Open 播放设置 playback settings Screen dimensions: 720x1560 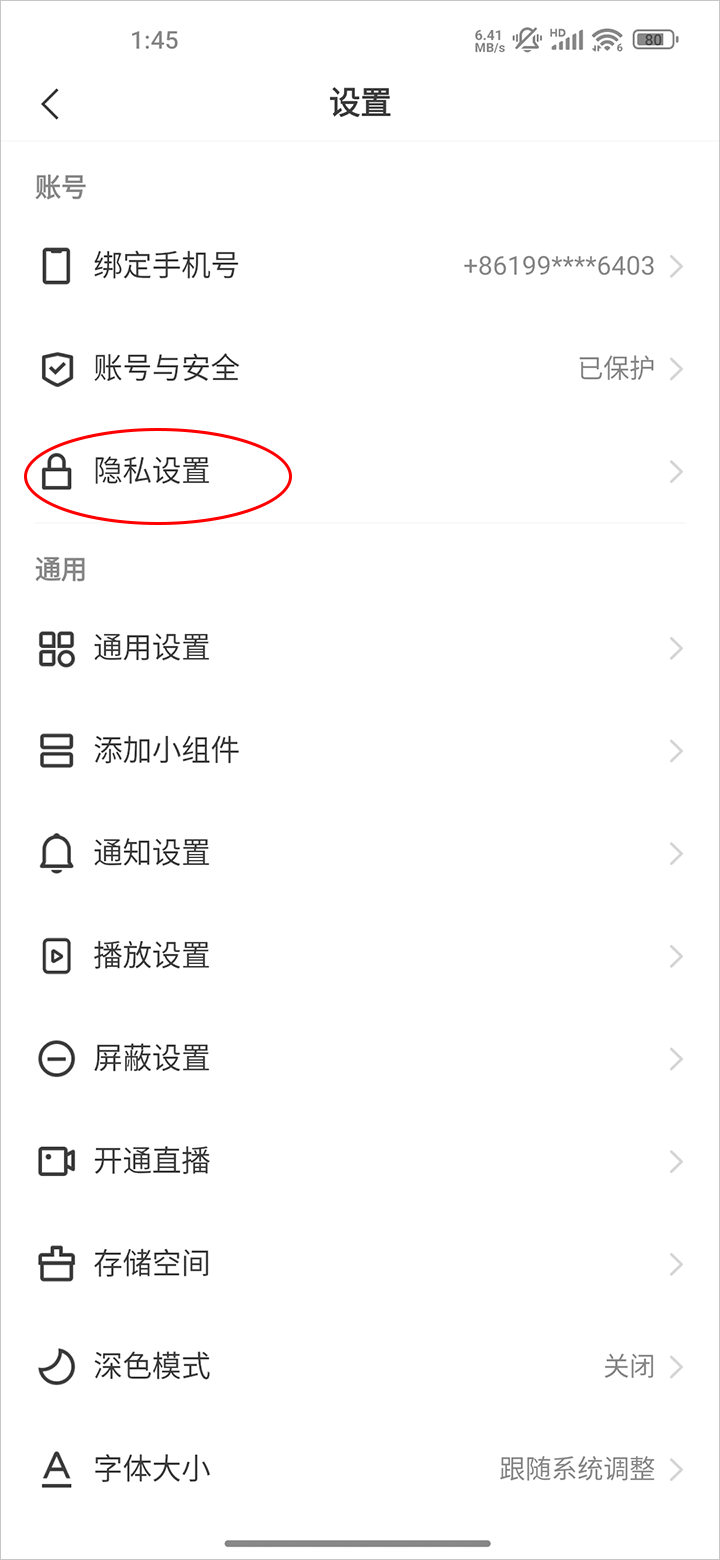tap(360, 956)
